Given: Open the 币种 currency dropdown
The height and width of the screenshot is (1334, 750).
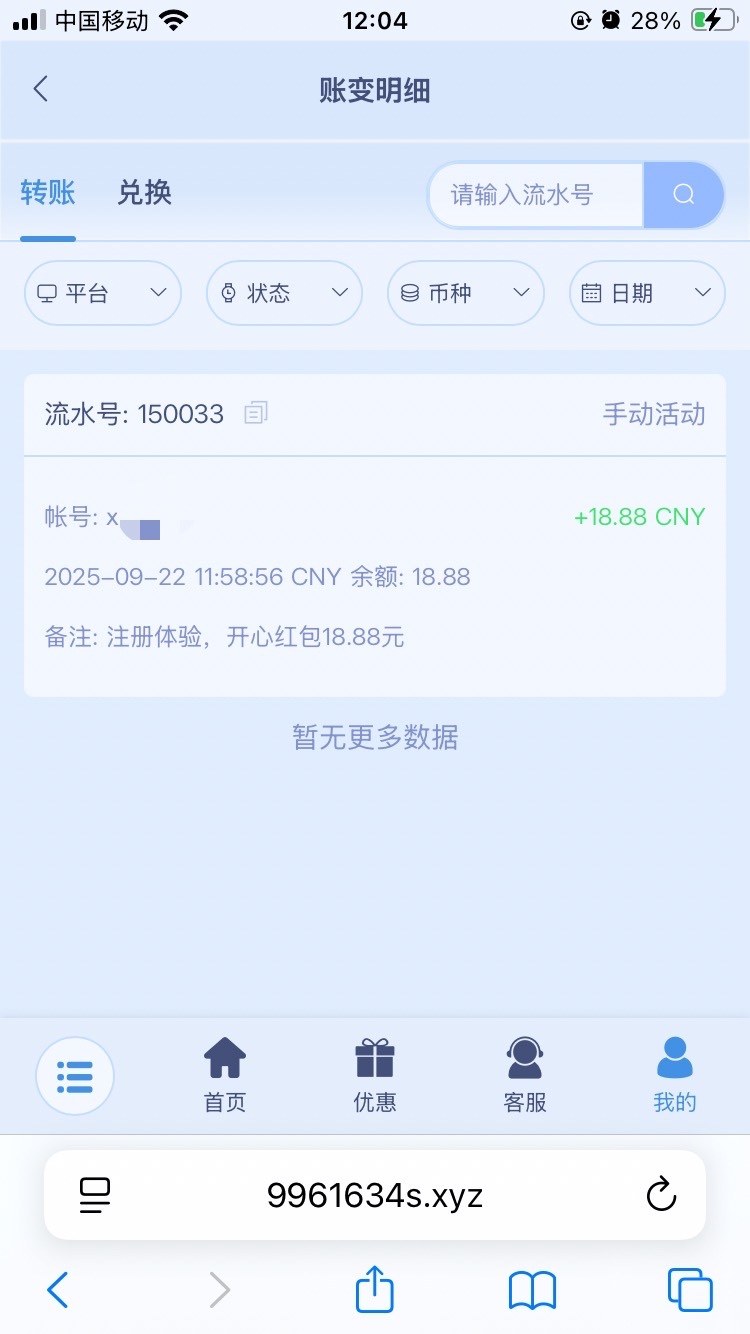Looking at the screenshot, I should pos(466,293).
